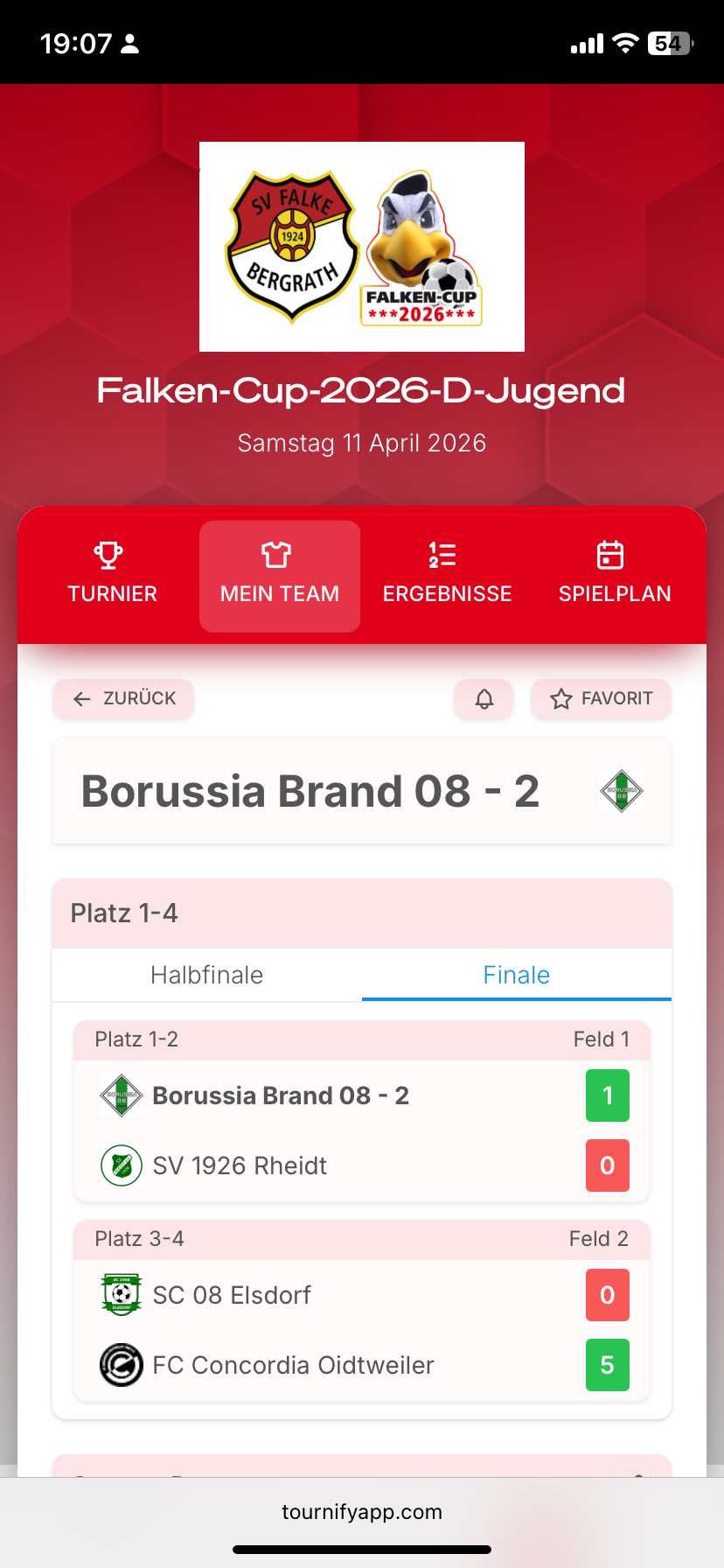Select the Finale tab
This screenshot has height=1568, width=724.
pyautogui.click(x=516, y=975)
